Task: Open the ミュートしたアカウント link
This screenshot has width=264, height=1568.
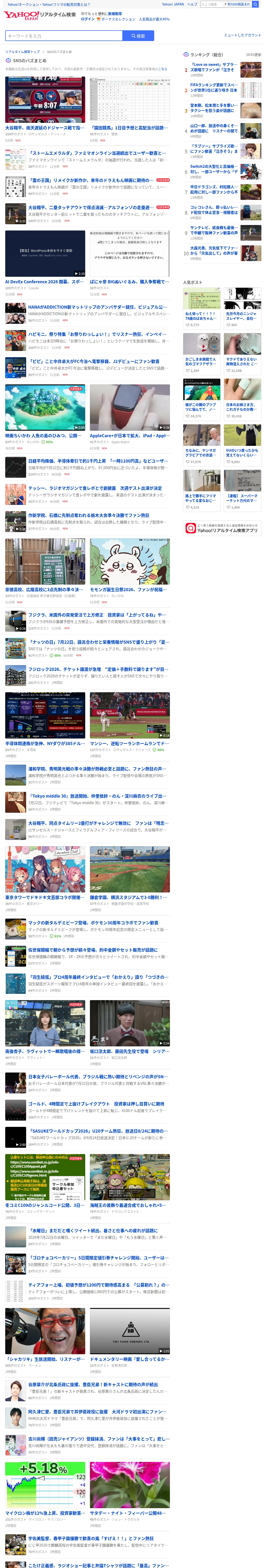Action: [242, 35]
